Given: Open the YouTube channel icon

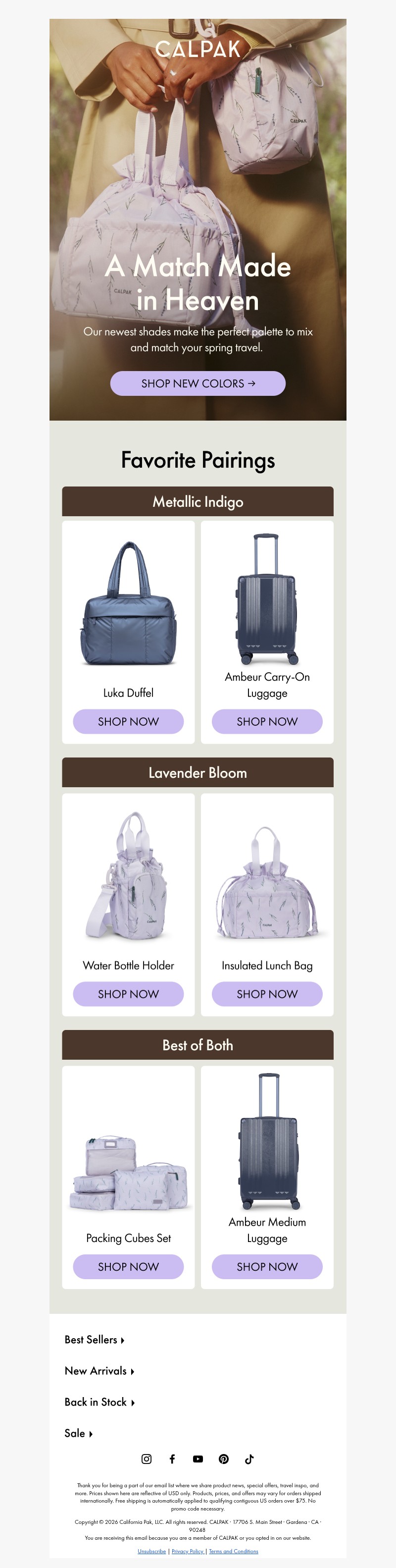Looking at the screenshot, I should click(198, 1459).
